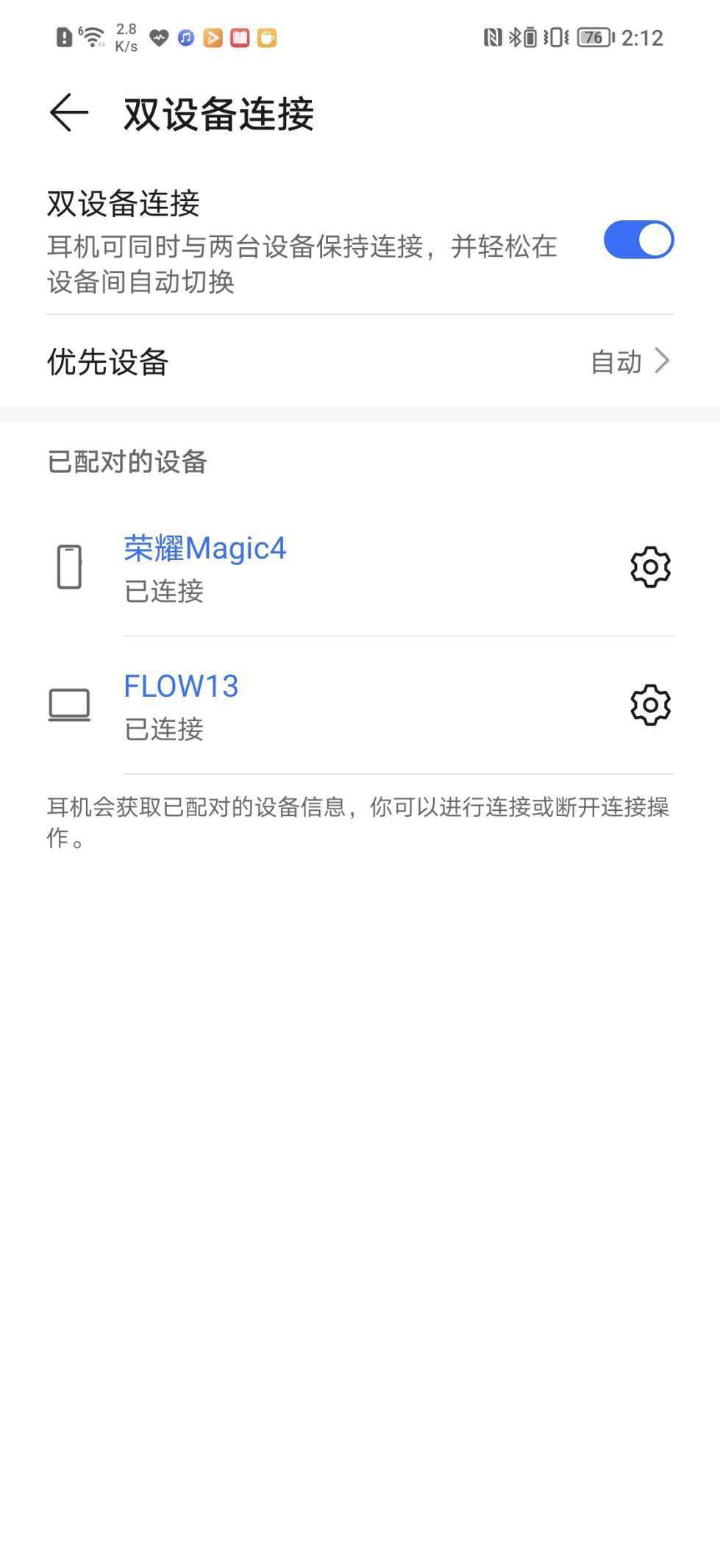720x1568 pixels.
Task: Open the 自动 priority device chevron
Action: 663,361
